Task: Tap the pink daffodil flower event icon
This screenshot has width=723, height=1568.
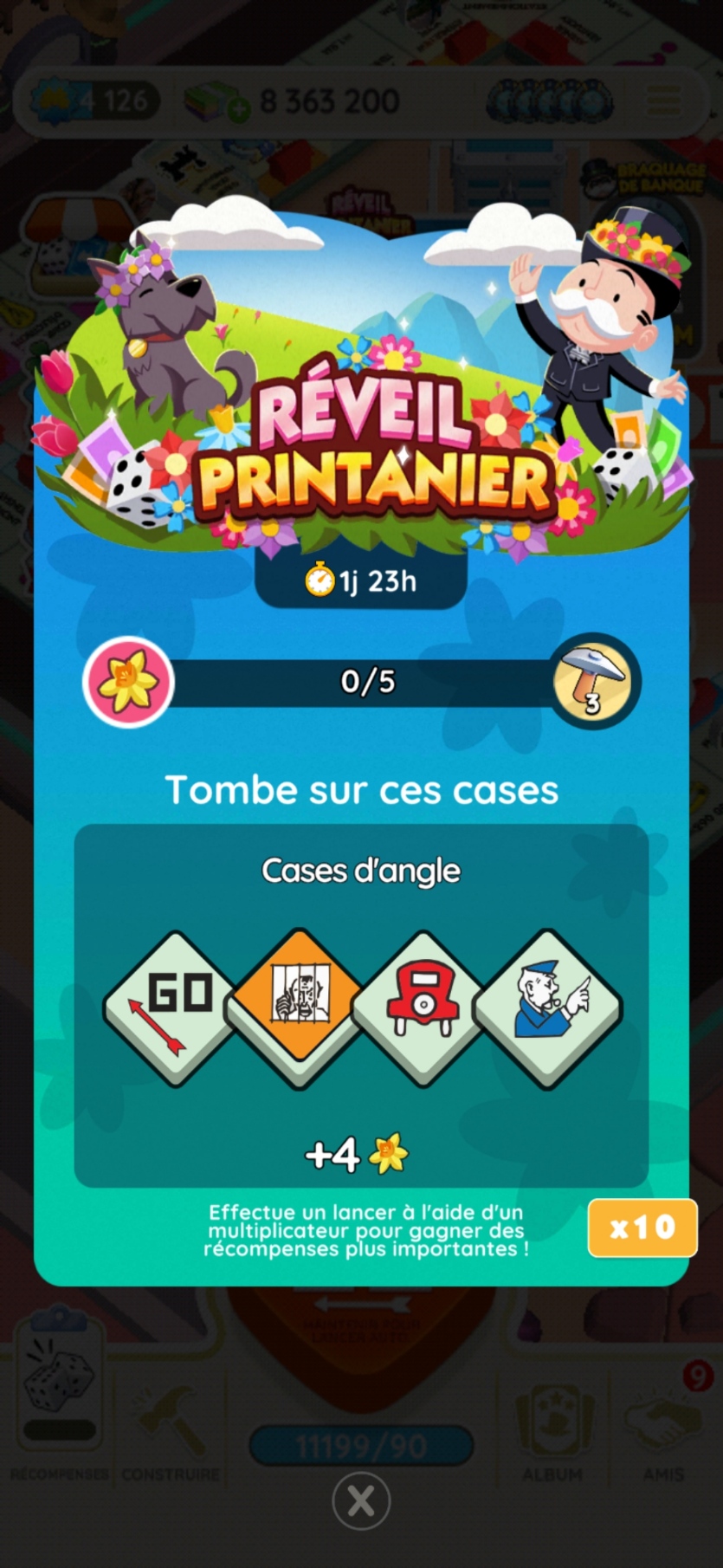Action: click(x=127, y=682)
